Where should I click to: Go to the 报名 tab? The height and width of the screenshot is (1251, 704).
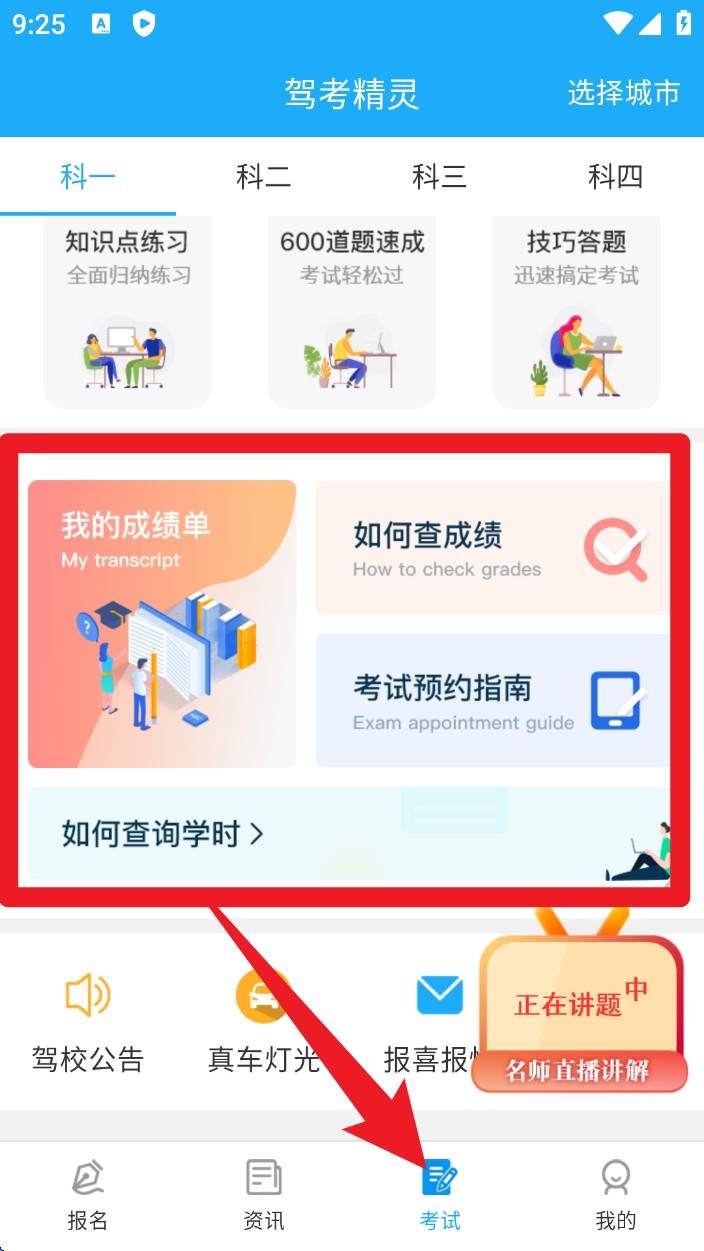[x=88, y=1195]
